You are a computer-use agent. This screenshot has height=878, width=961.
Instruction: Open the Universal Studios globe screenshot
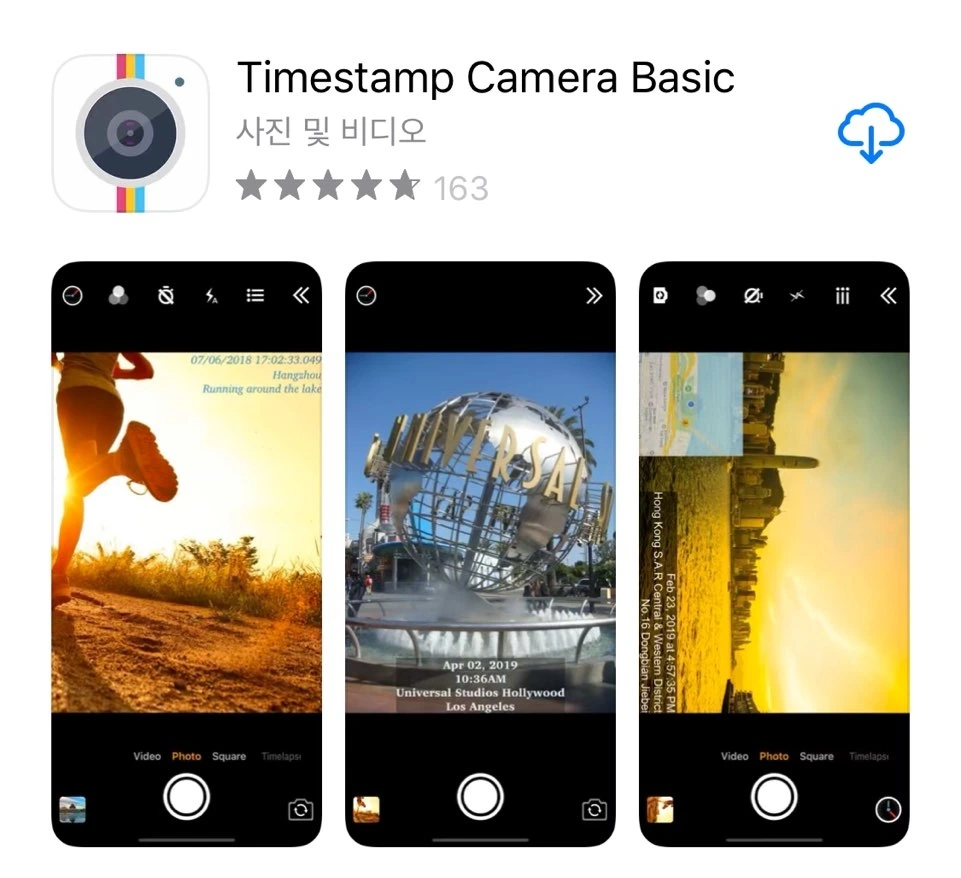click(x=480, y=554)
